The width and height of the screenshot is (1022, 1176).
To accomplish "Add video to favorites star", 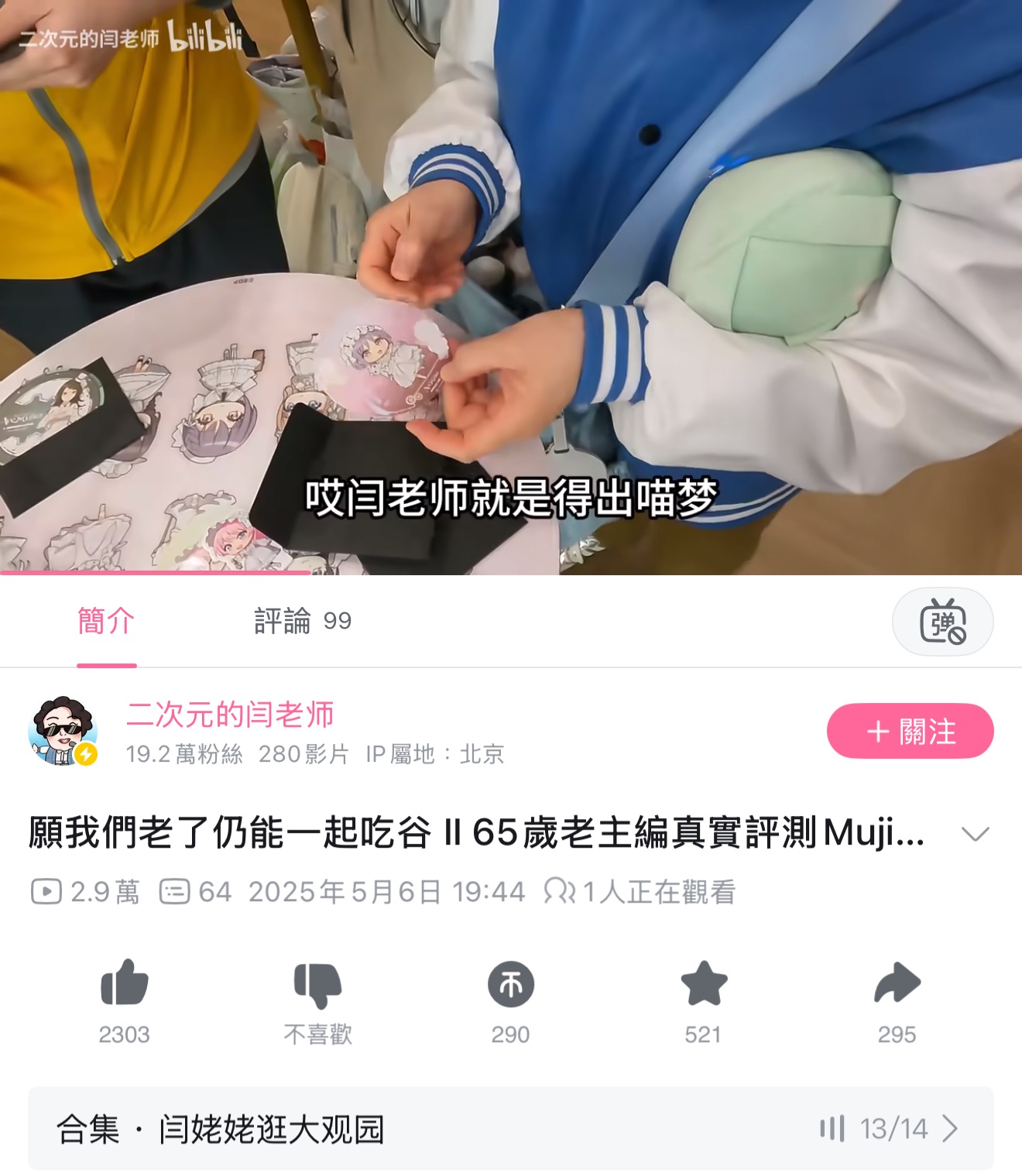I will coord(703,984).
